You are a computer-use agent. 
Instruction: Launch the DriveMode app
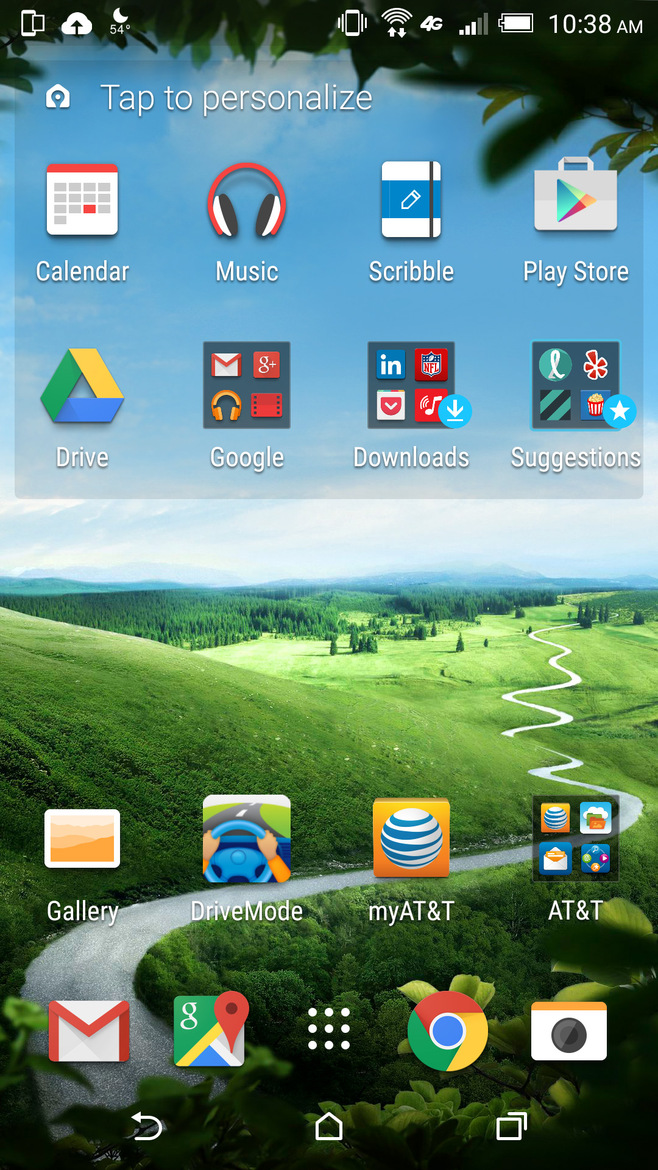point(247,840)
